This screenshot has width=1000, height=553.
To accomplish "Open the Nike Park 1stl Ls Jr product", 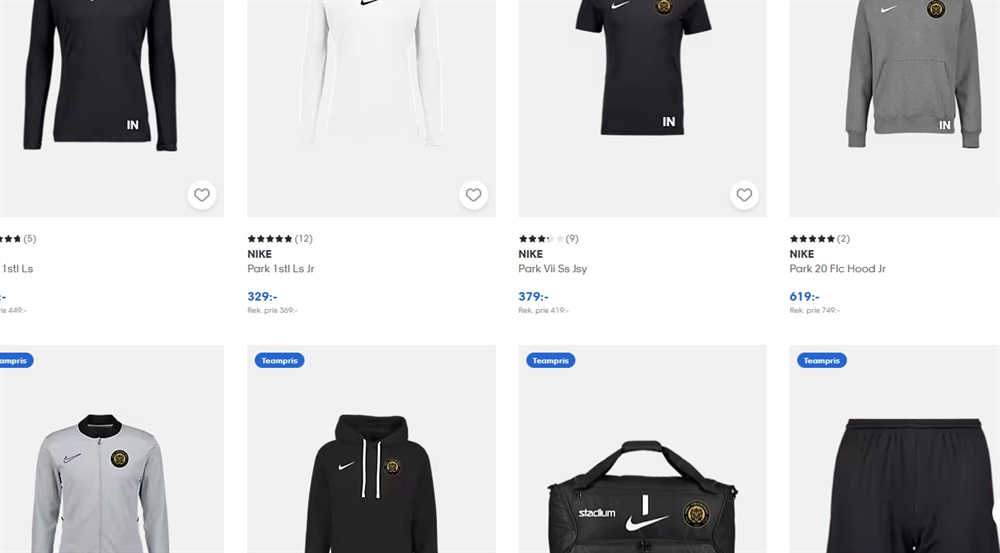I will pyautogui.click(x=281, y=269).
